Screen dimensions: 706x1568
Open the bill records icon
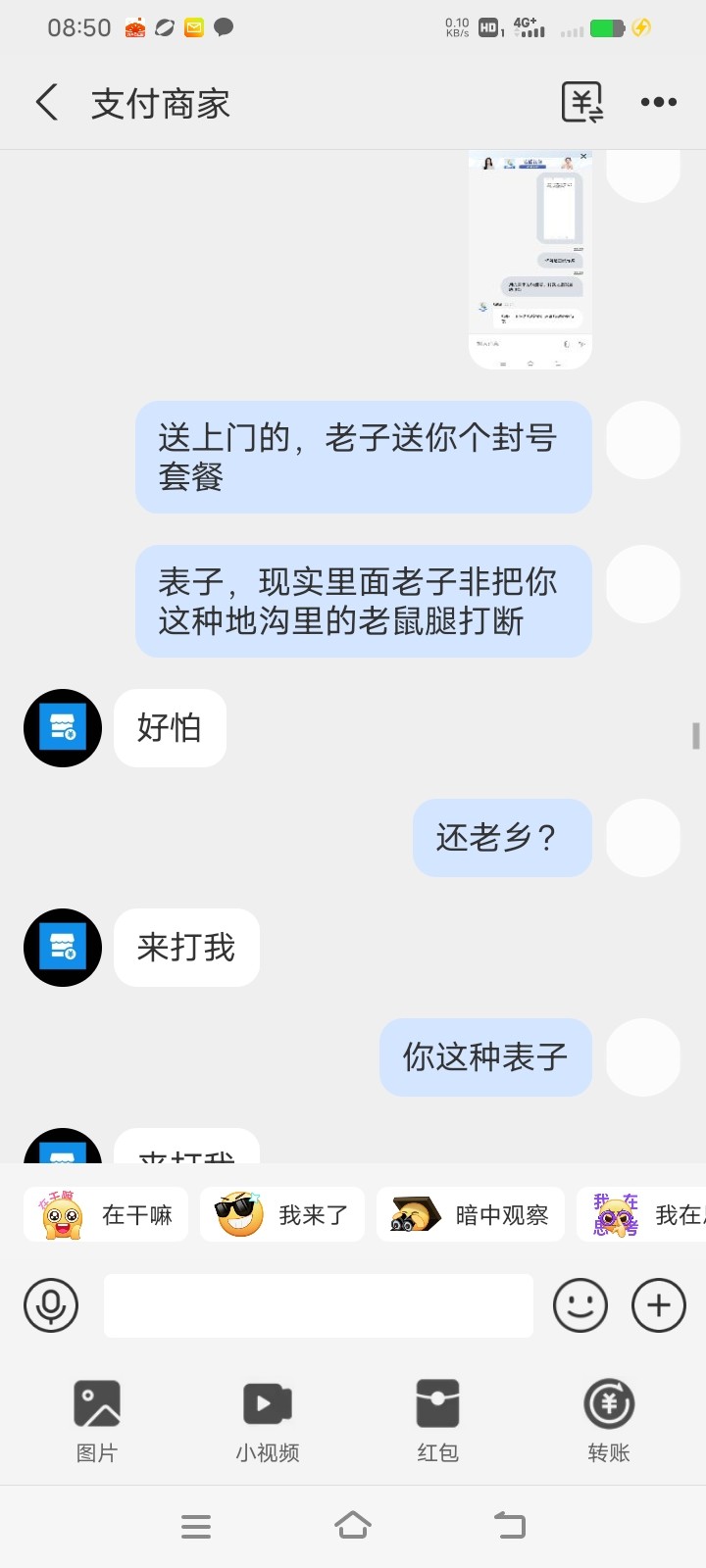pyautogui.click(x=581, y=102)
